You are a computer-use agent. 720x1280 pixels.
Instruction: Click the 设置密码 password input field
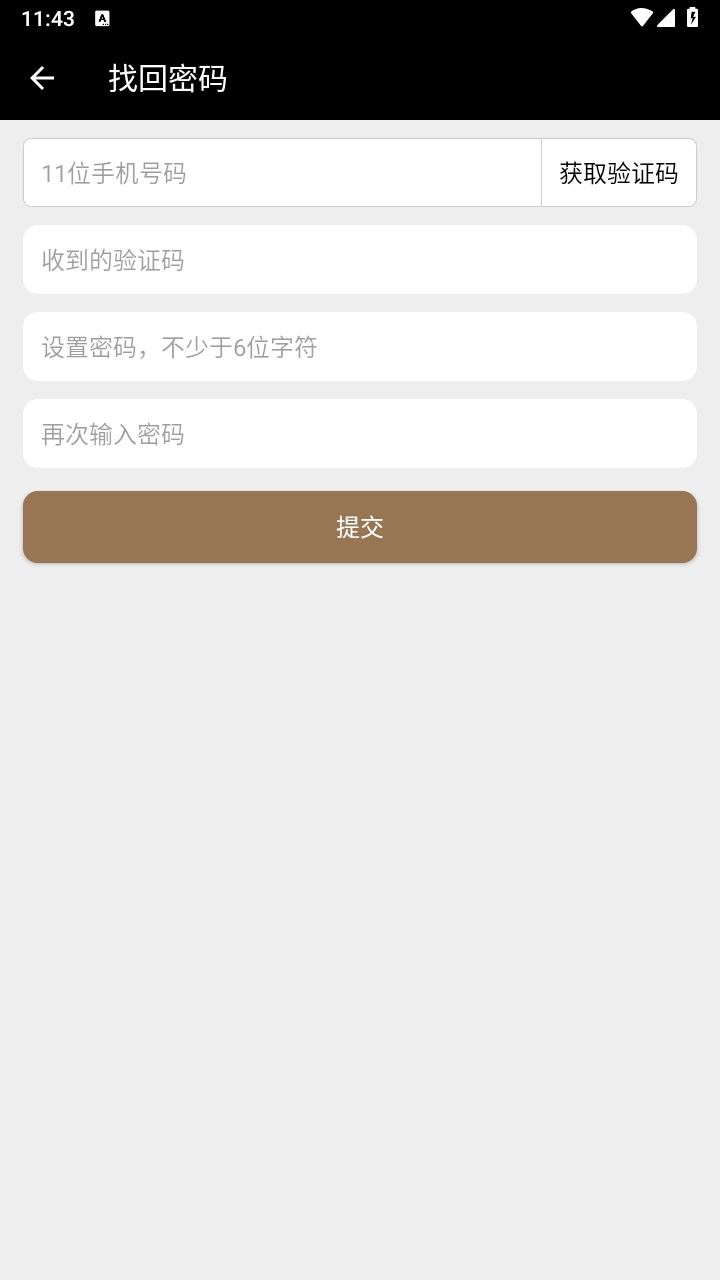359,346
